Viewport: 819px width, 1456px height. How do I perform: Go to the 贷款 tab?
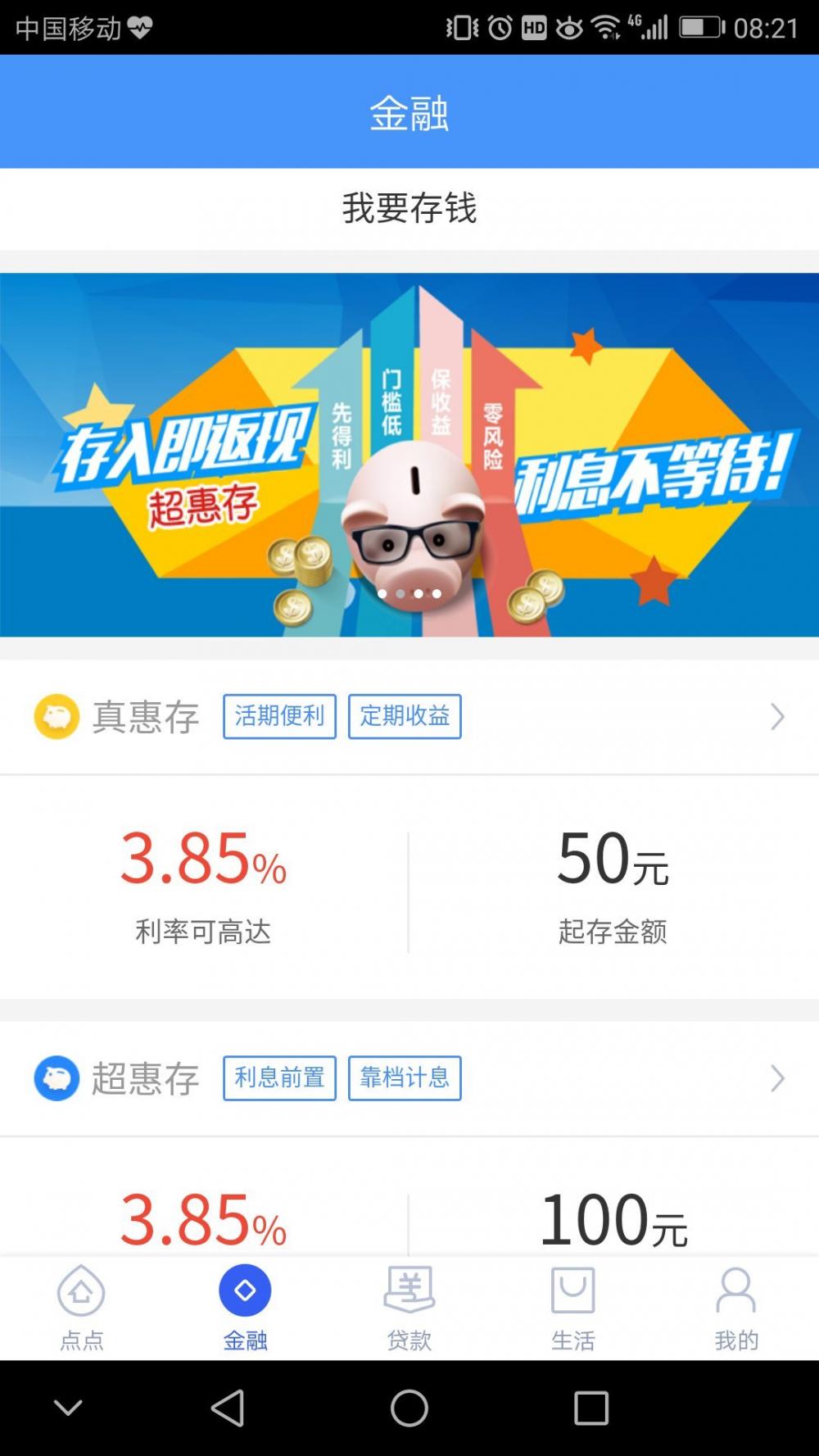[x=409, y=1309]
